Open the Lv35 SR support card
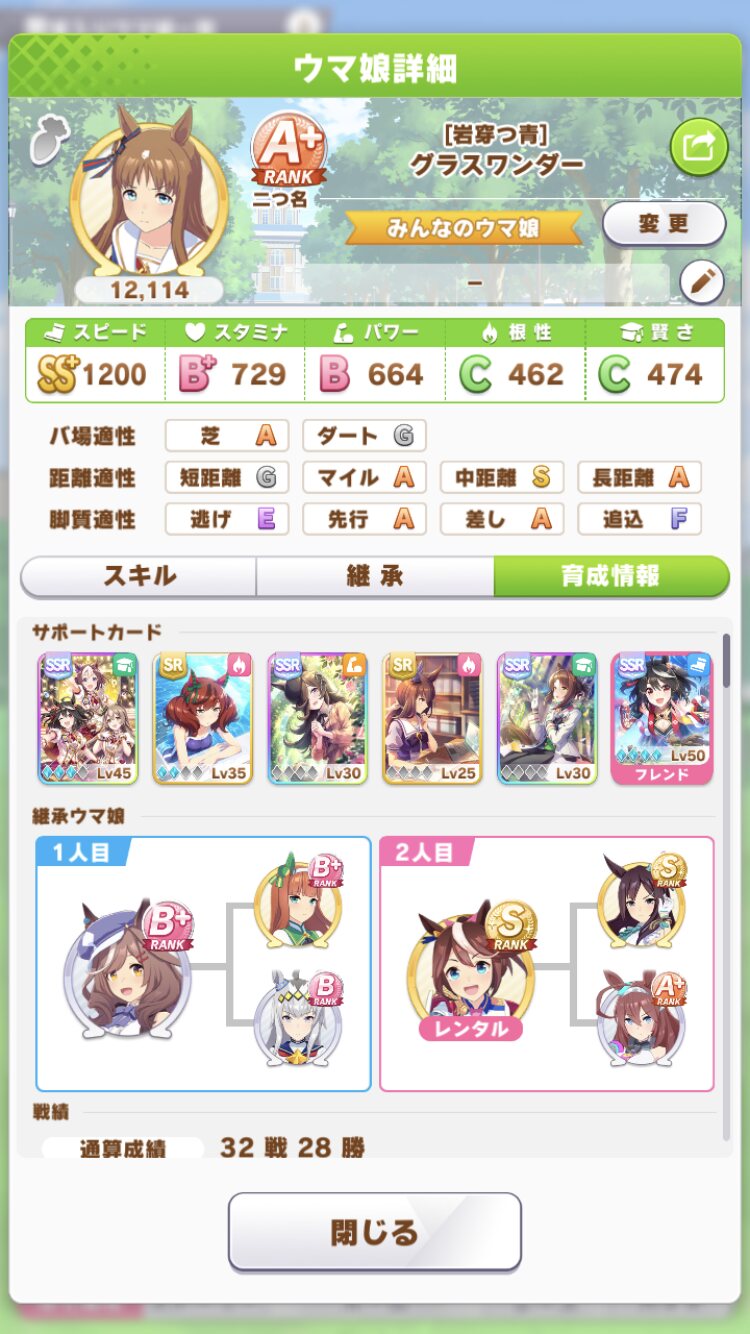The width and height of the screenshot is (750, 1334). tap(203, 718)
